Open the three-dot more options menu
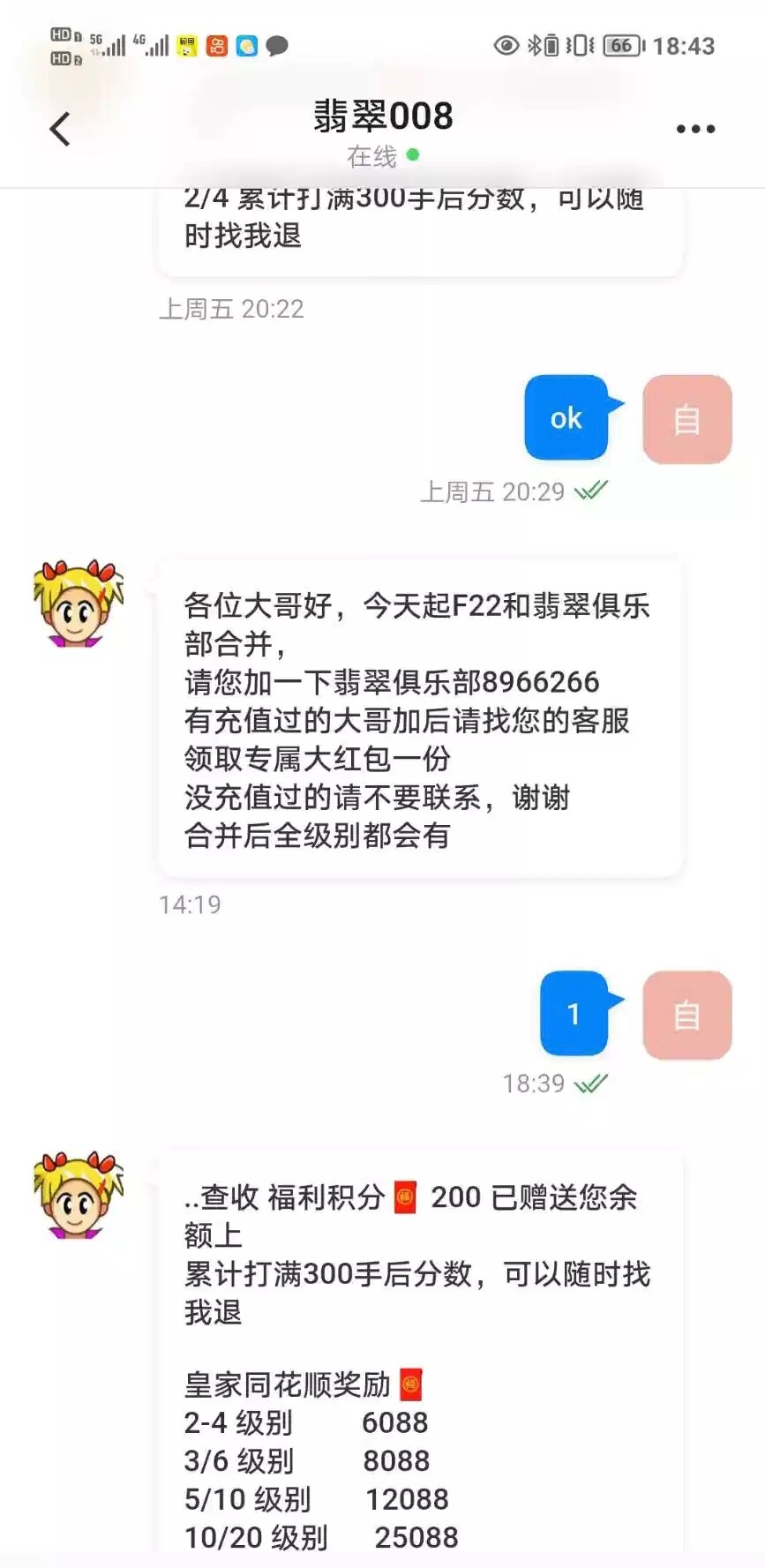This screenshot has width=765, height=1568. tap(695, 129)
